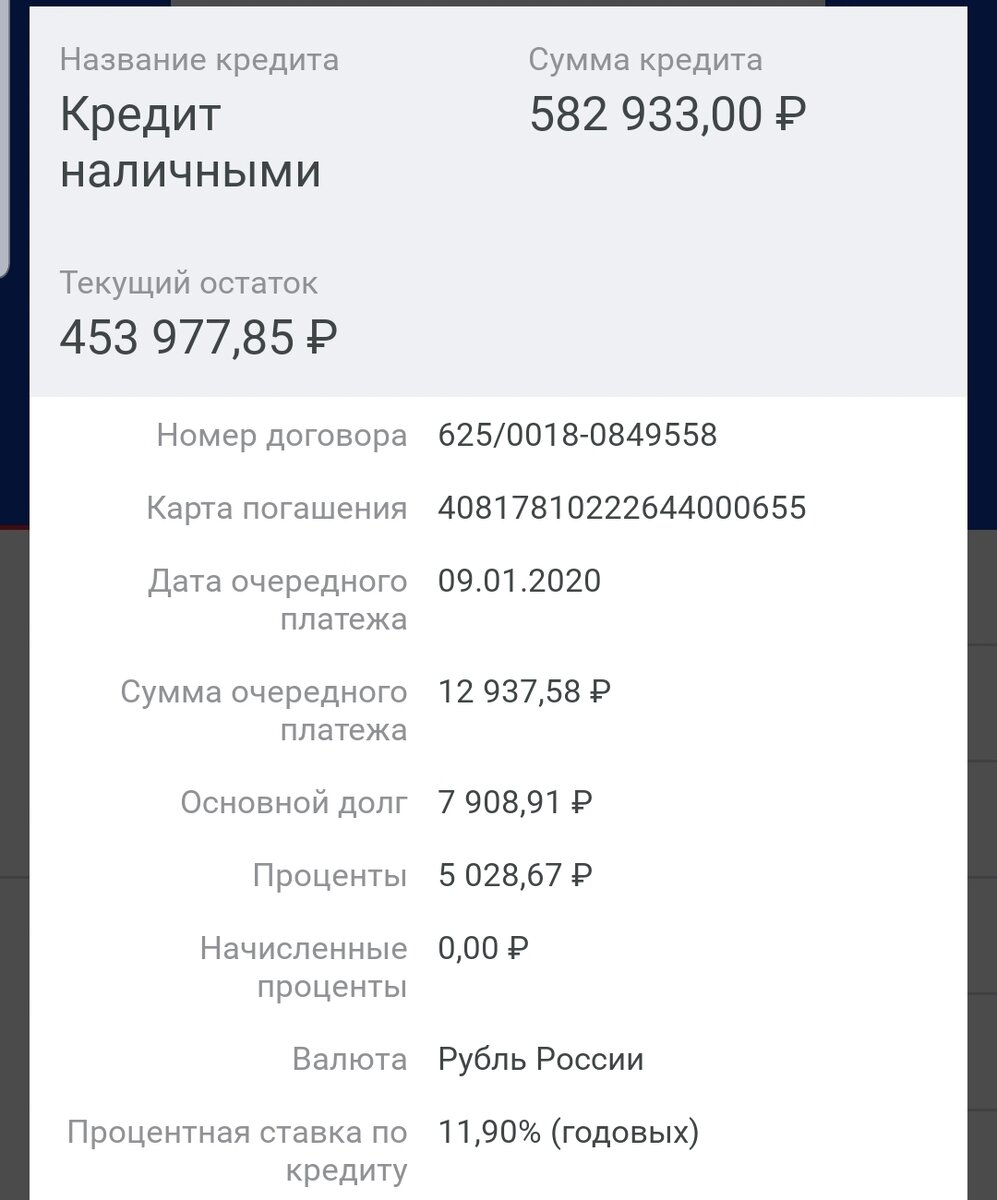The width and height of the screenshot is (997, 1200).
Task: Click the interest value "5 028,67 ₽"
Action: [x=516, y=874]
